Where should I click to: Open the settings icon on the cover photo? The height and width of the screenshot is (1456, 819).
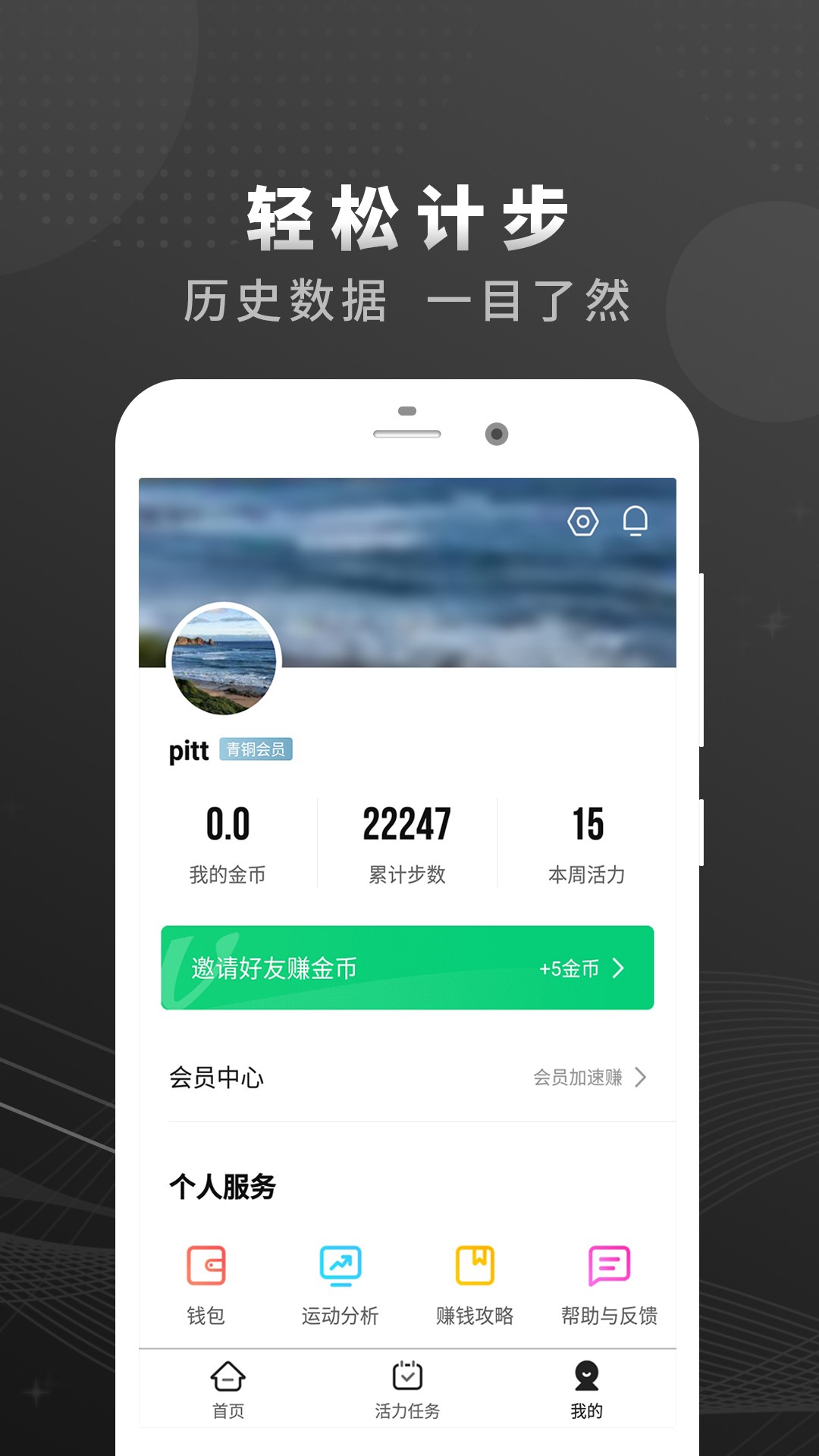tap(581, 521)
